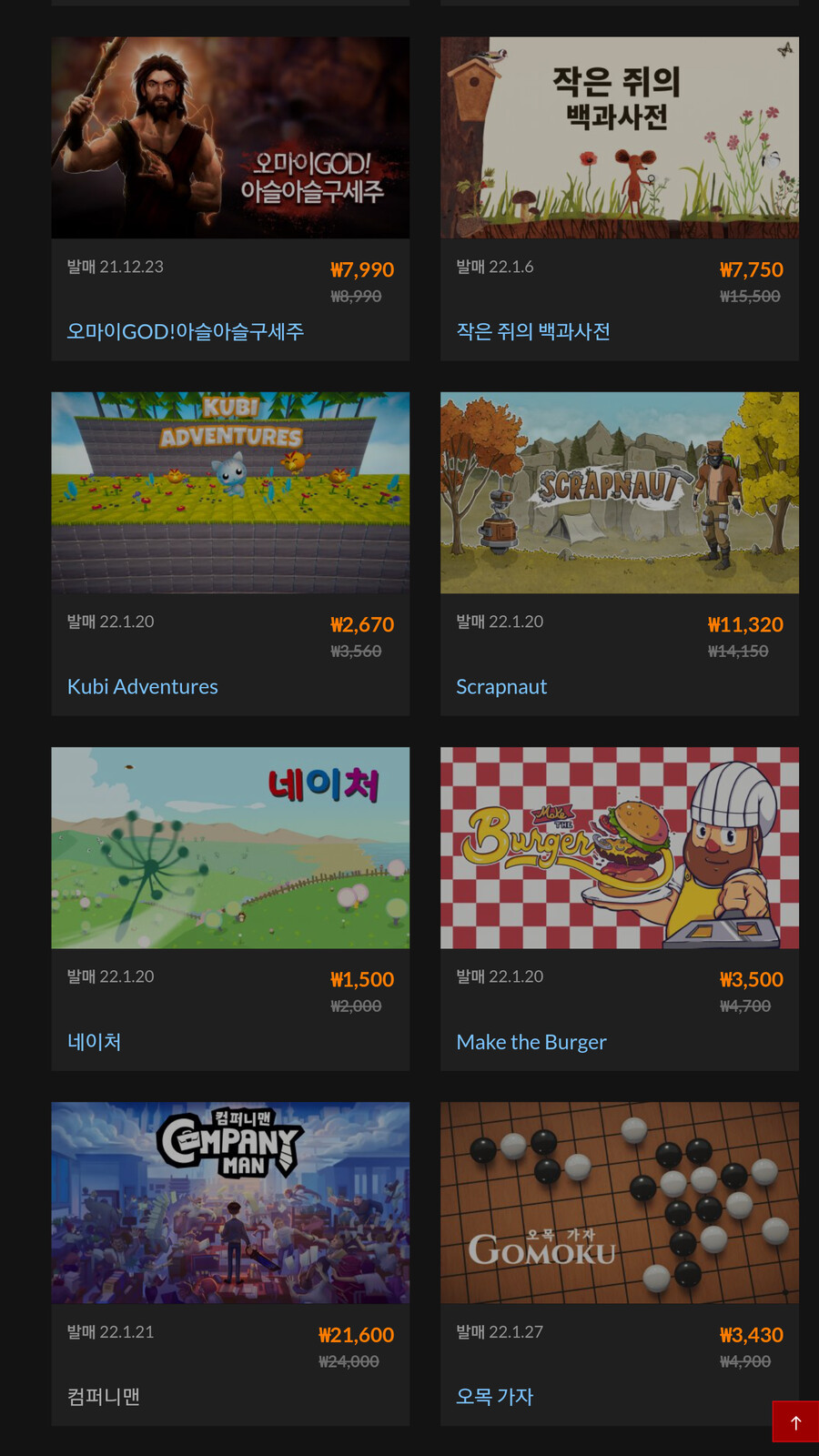Click the Gomoku board game thumbnail

click(x=619, y=1202)
